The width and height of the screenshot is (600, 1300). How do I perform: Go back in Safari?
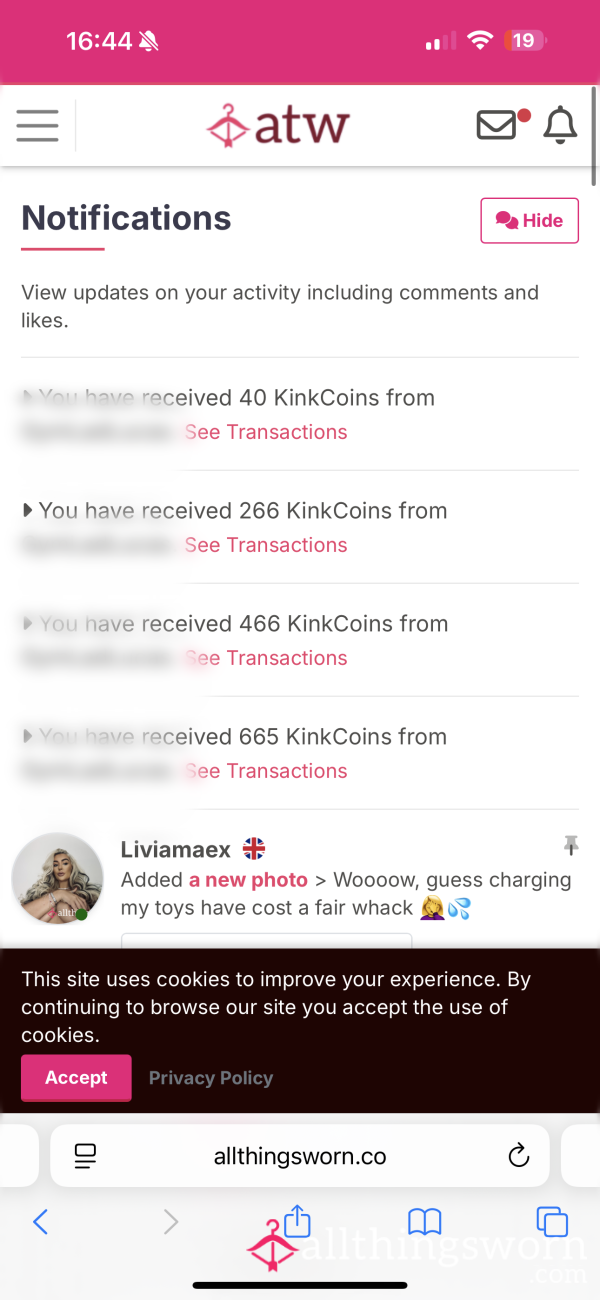click(41, 1221)
